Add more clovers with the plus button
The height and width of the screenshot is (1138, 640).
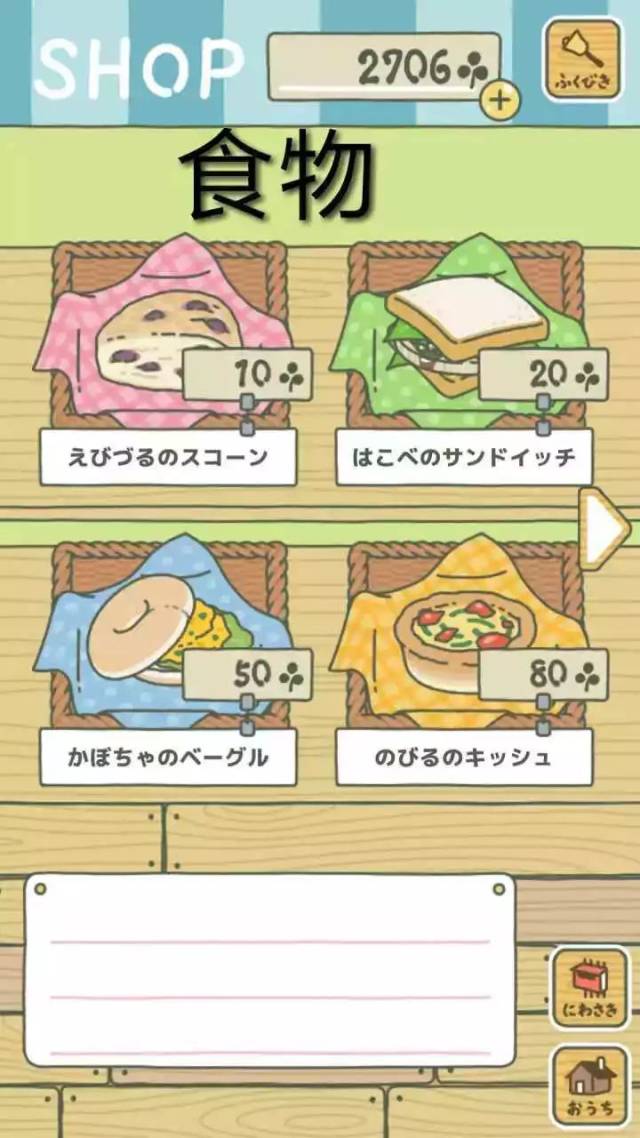(500, 99)
